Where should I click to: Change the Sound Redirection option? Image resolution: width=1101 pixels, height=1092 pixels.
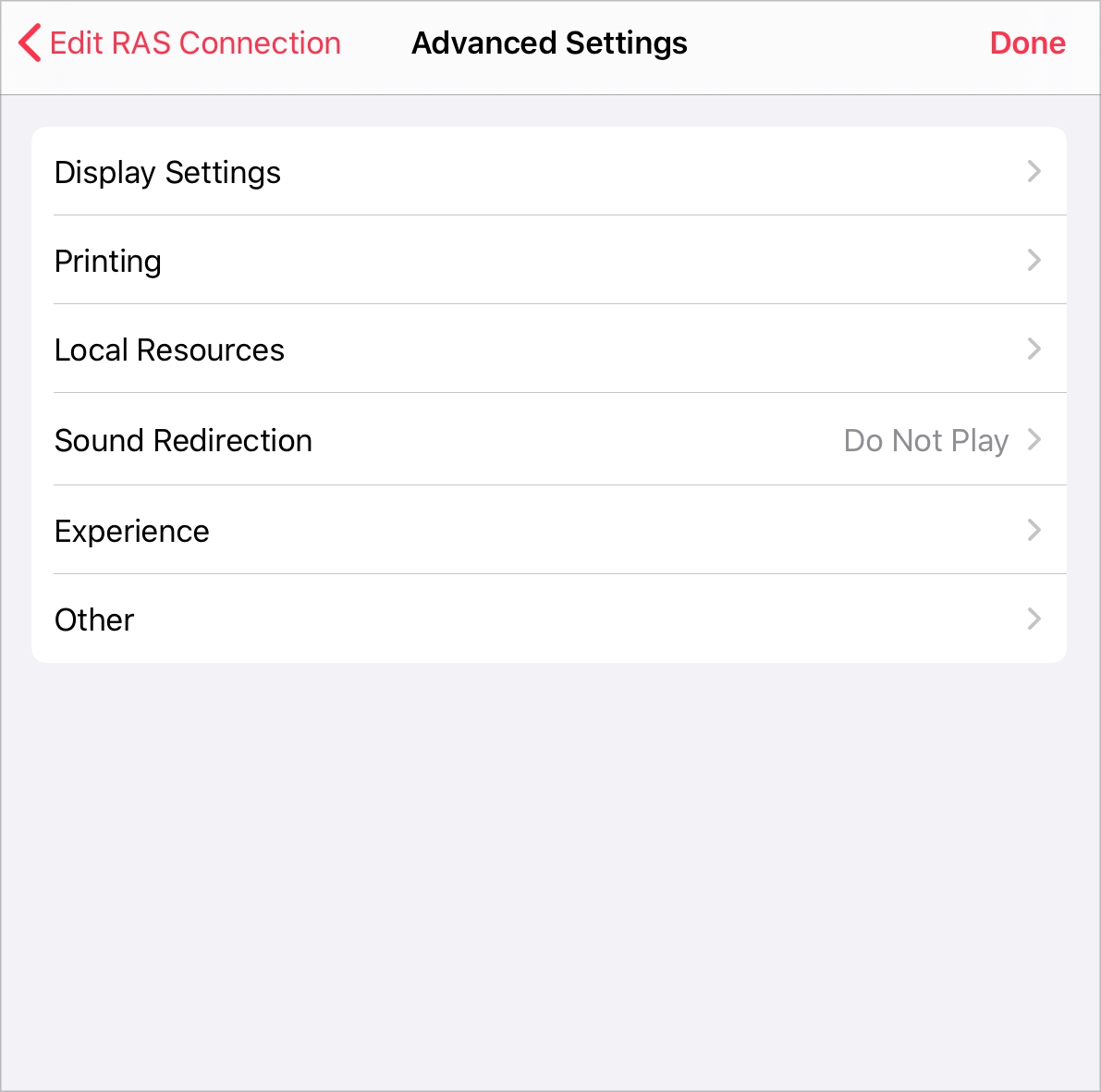tap(548, 440)
